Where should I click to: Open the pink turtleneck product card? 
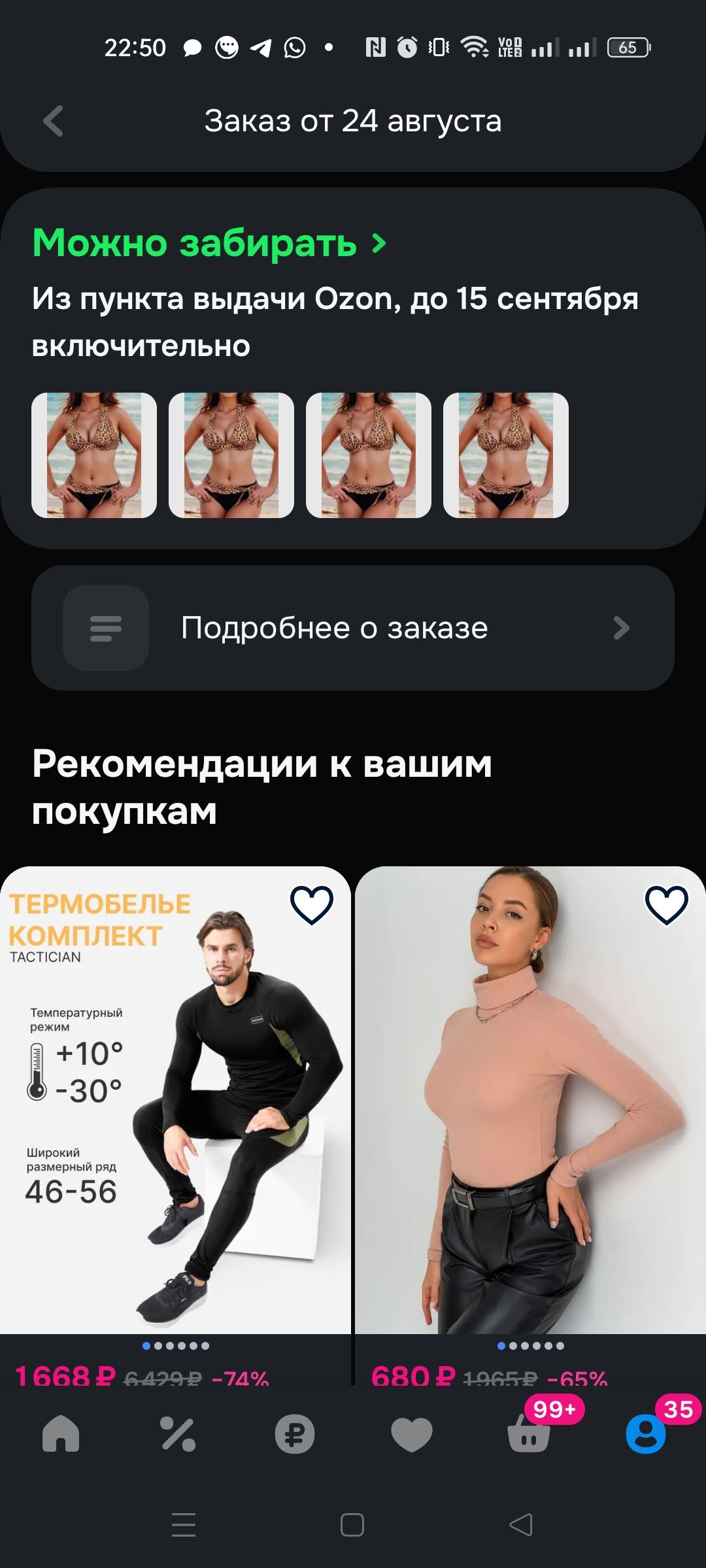[x=529, y=1111]
